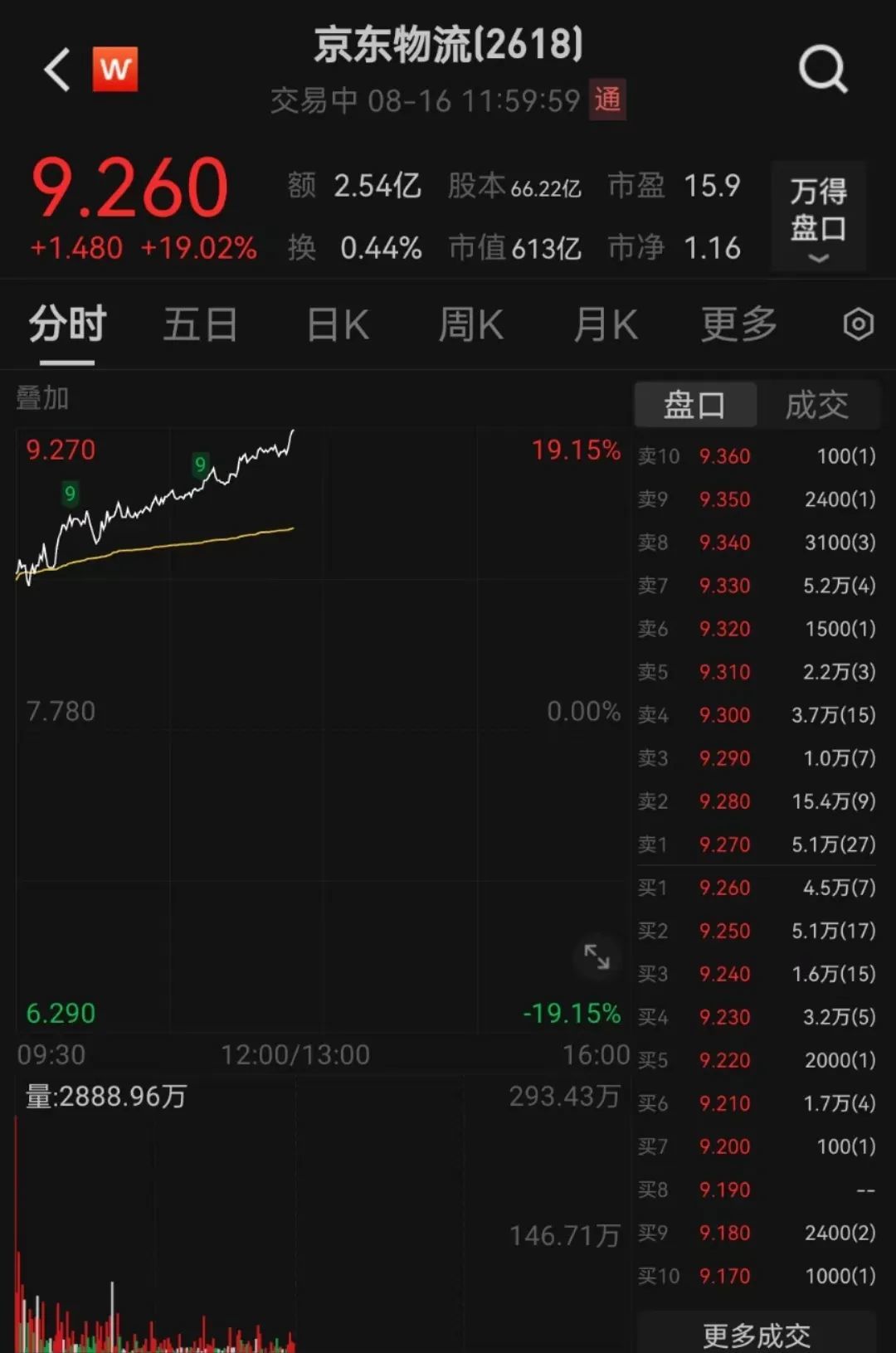The image size is (896, 1353).
Task: Expand the chart to full screen
Action: point(597,956)
